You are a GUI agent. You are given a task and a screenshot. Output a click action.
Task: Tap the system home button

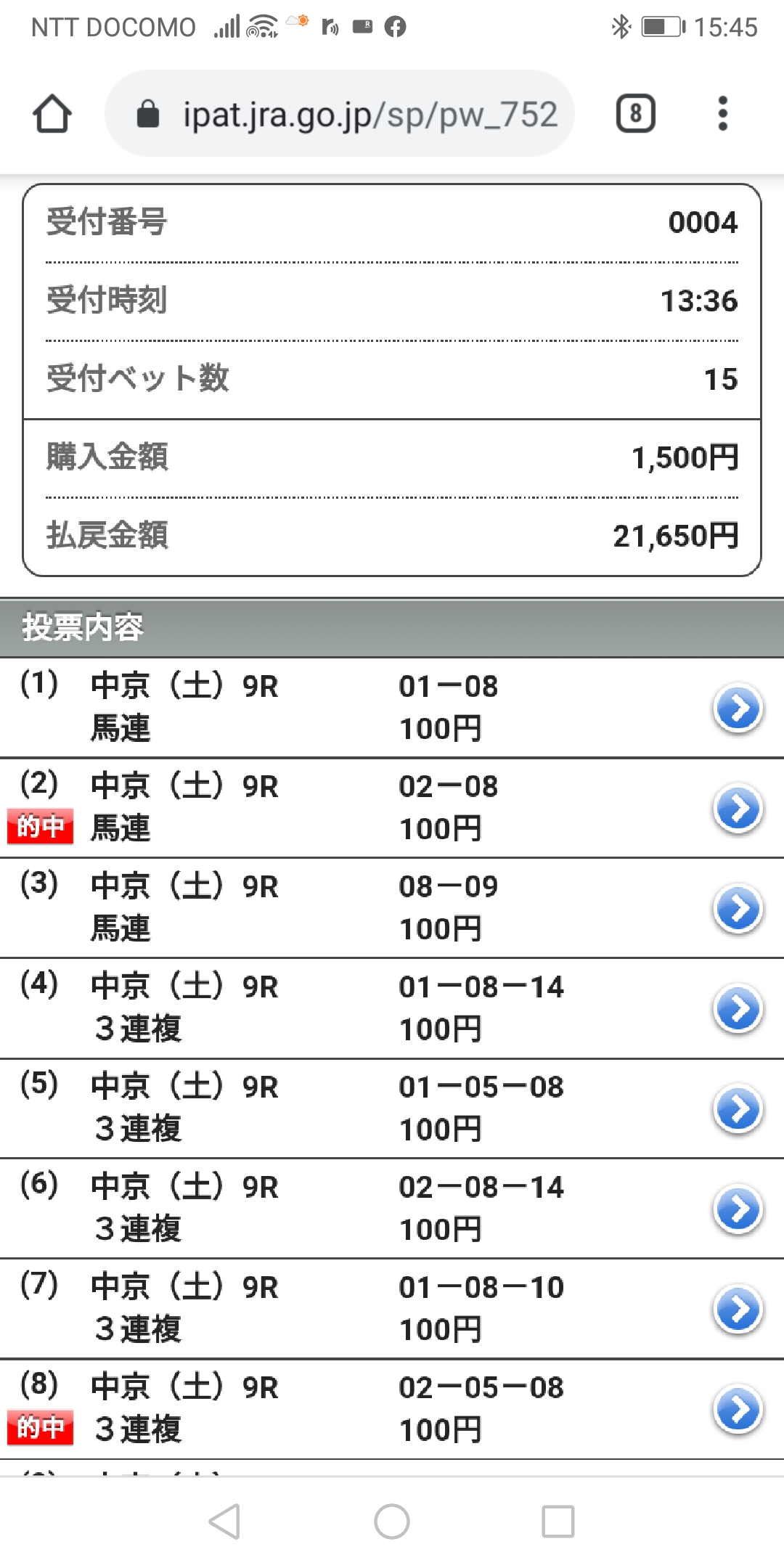[x=392, y=1521]
